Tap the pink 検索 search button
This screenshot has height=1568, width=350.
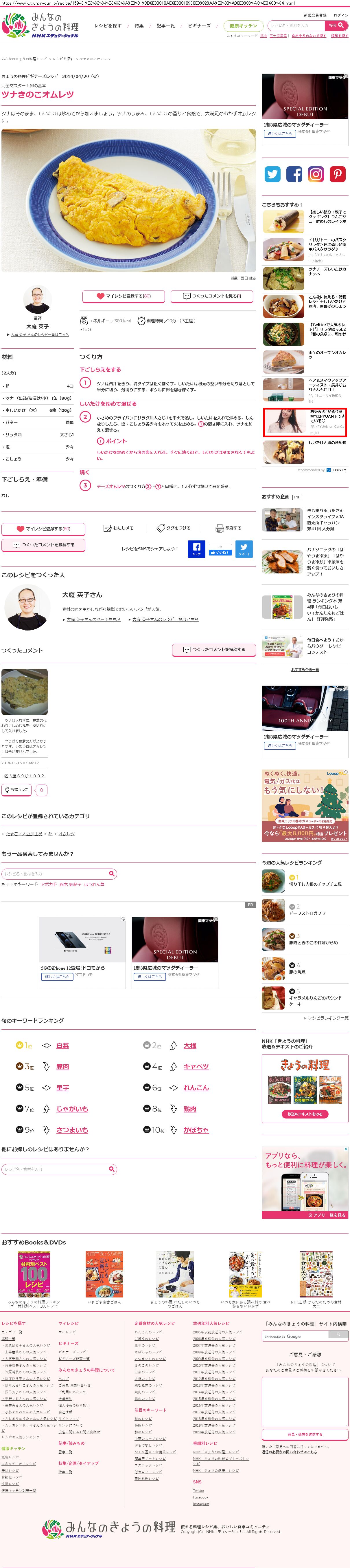[337, 25]
